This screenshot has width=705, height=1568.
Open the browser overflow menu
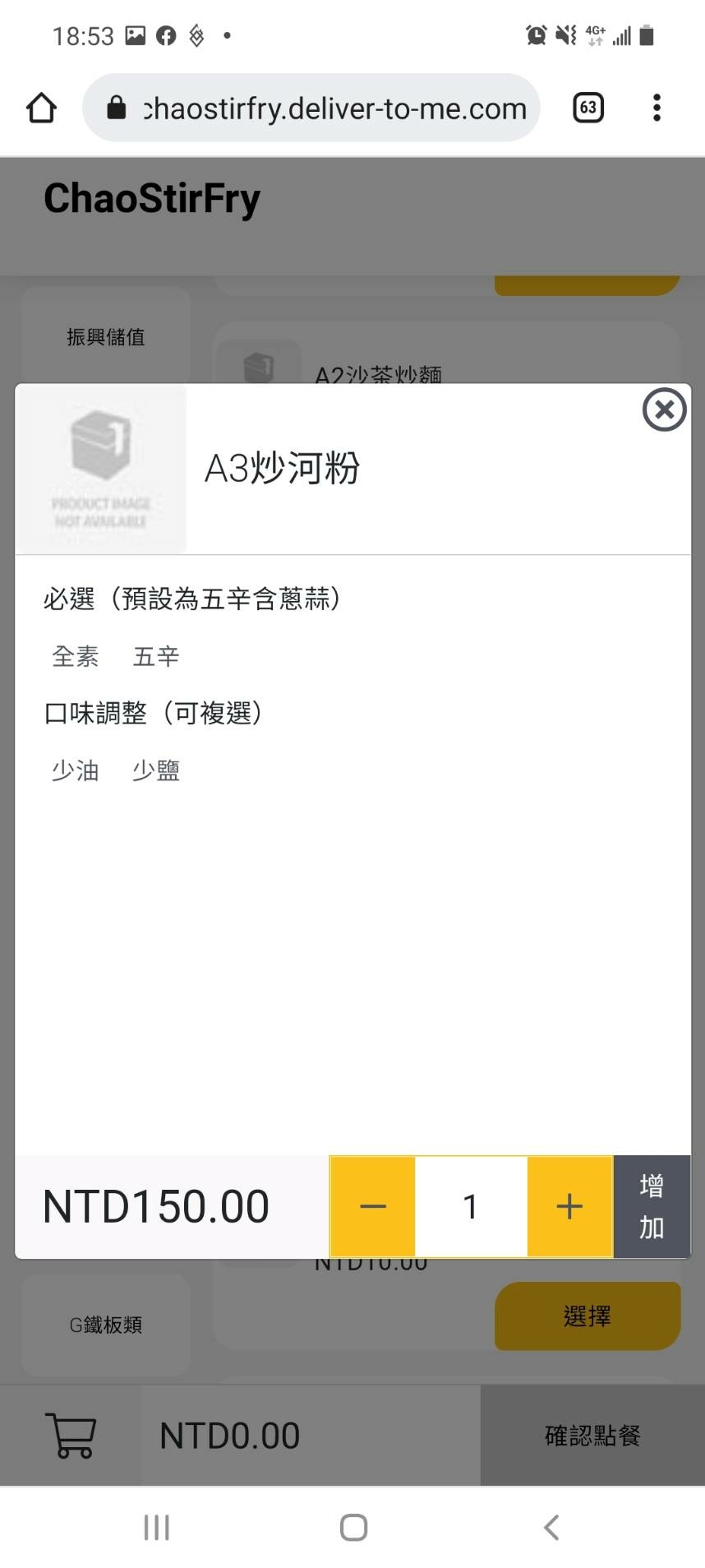657,108
